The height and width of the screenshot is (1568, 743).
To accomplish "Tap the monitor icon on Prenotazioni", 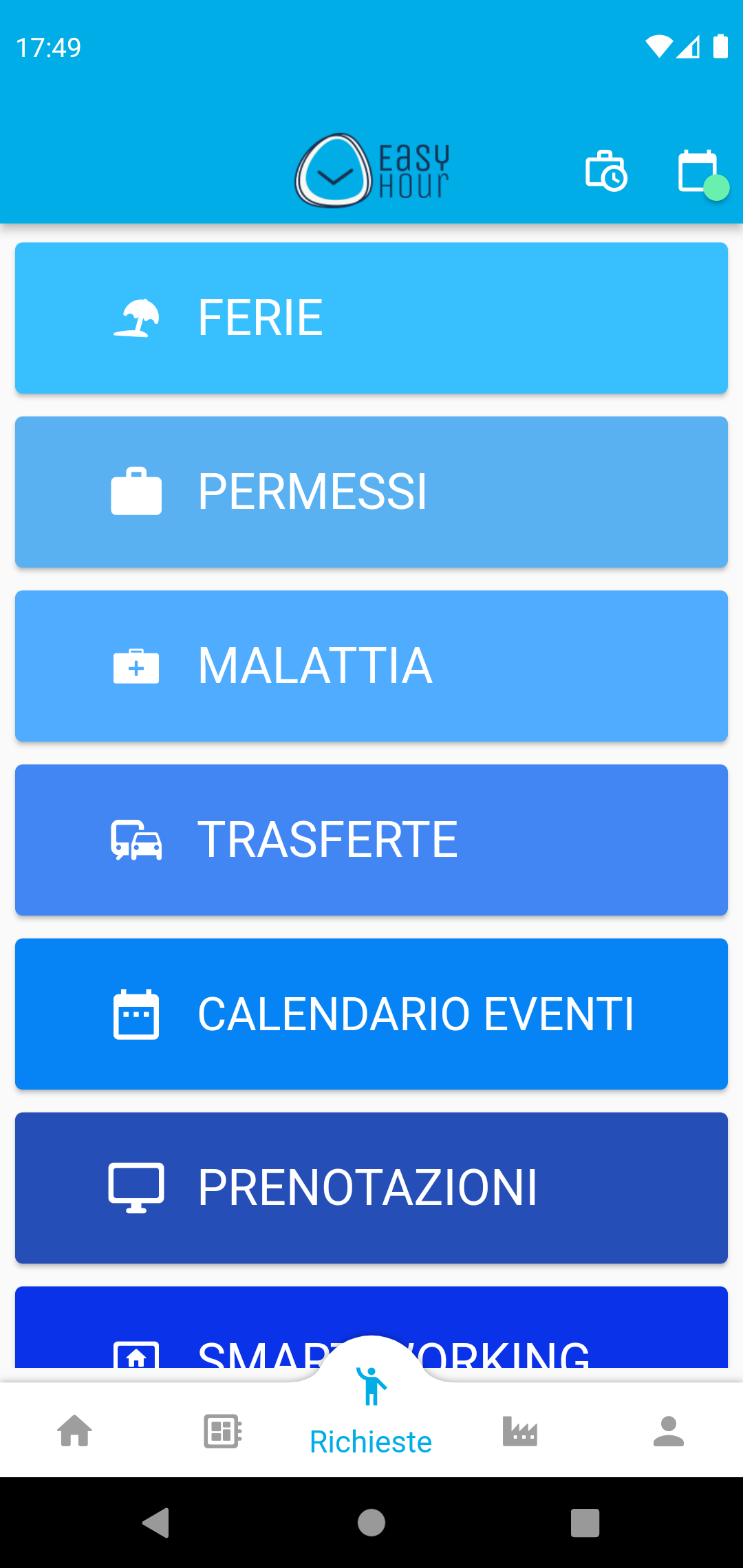I will pos(136,1188).
